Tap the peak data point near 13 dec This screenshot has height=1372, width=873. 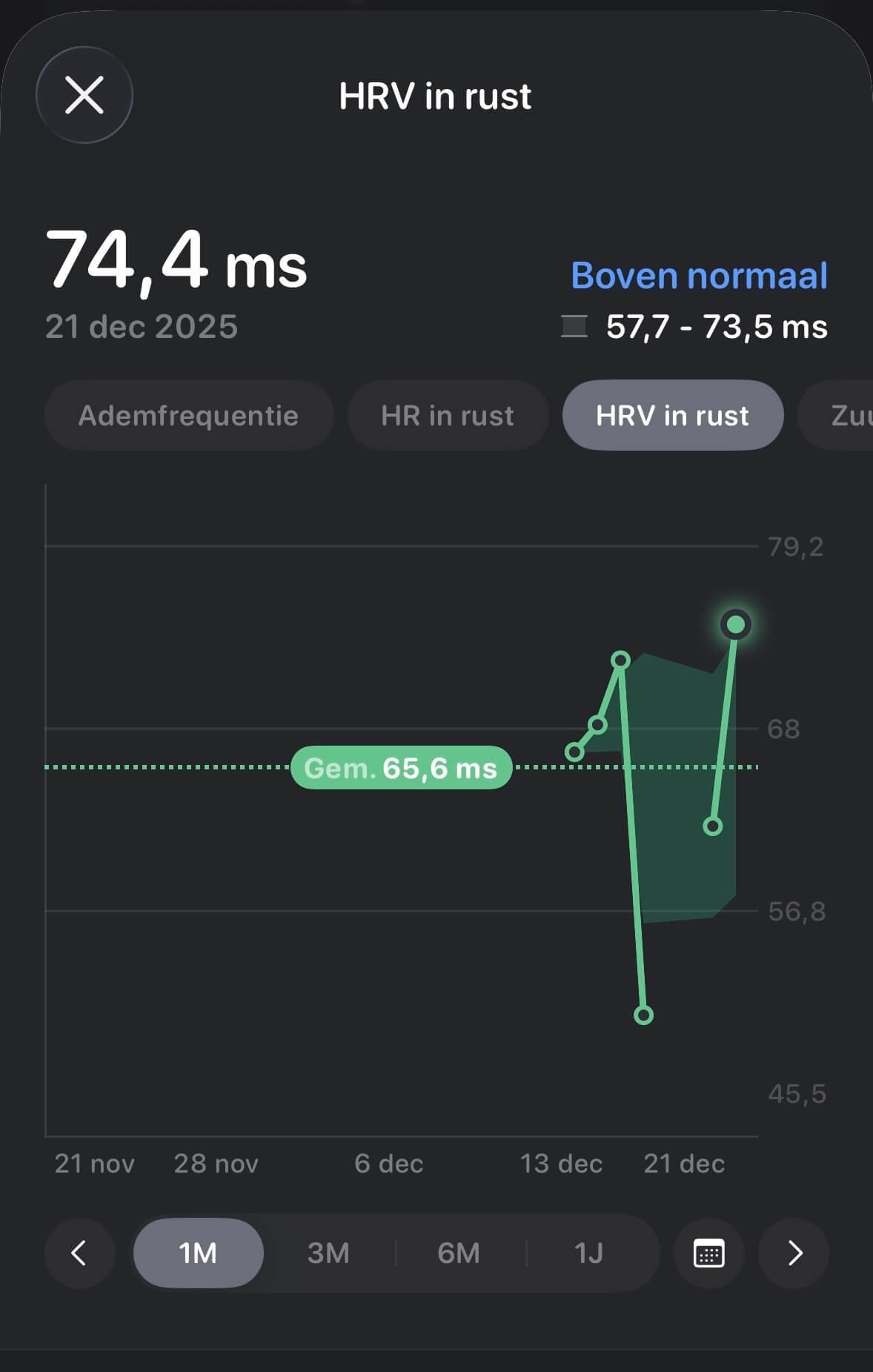pyautogui.click(x=620, y=660)
